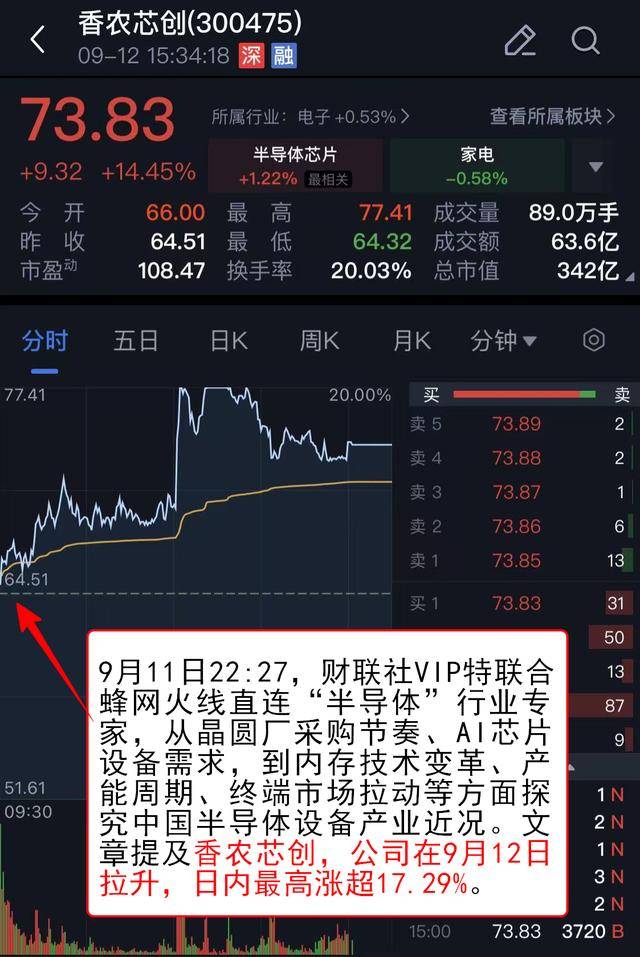
Task: Show the 周K weekly chart
Action: (319, 341)
